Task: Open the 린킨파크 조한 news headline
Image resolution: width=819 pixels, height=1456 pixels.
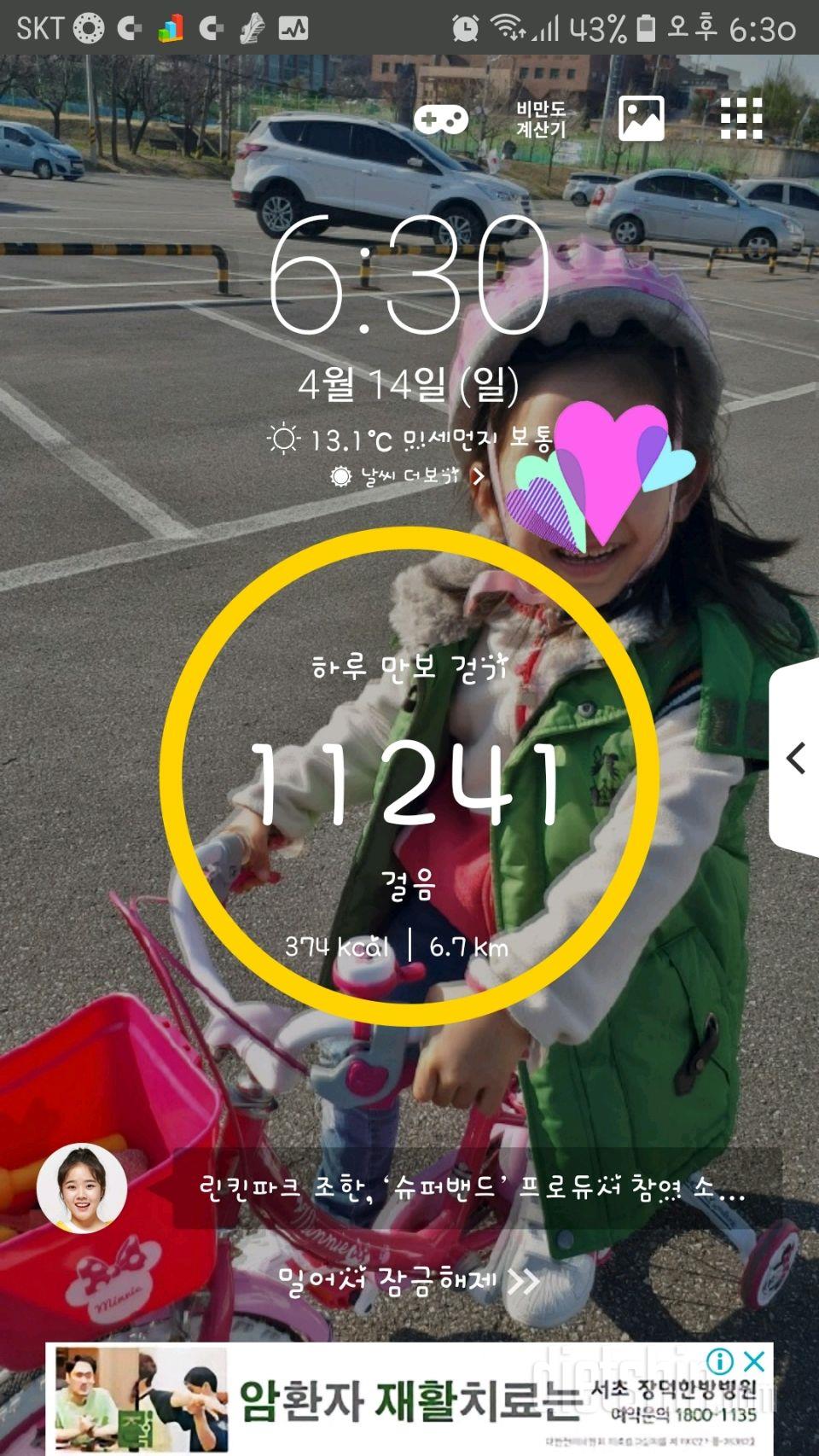Action: 472,1188
